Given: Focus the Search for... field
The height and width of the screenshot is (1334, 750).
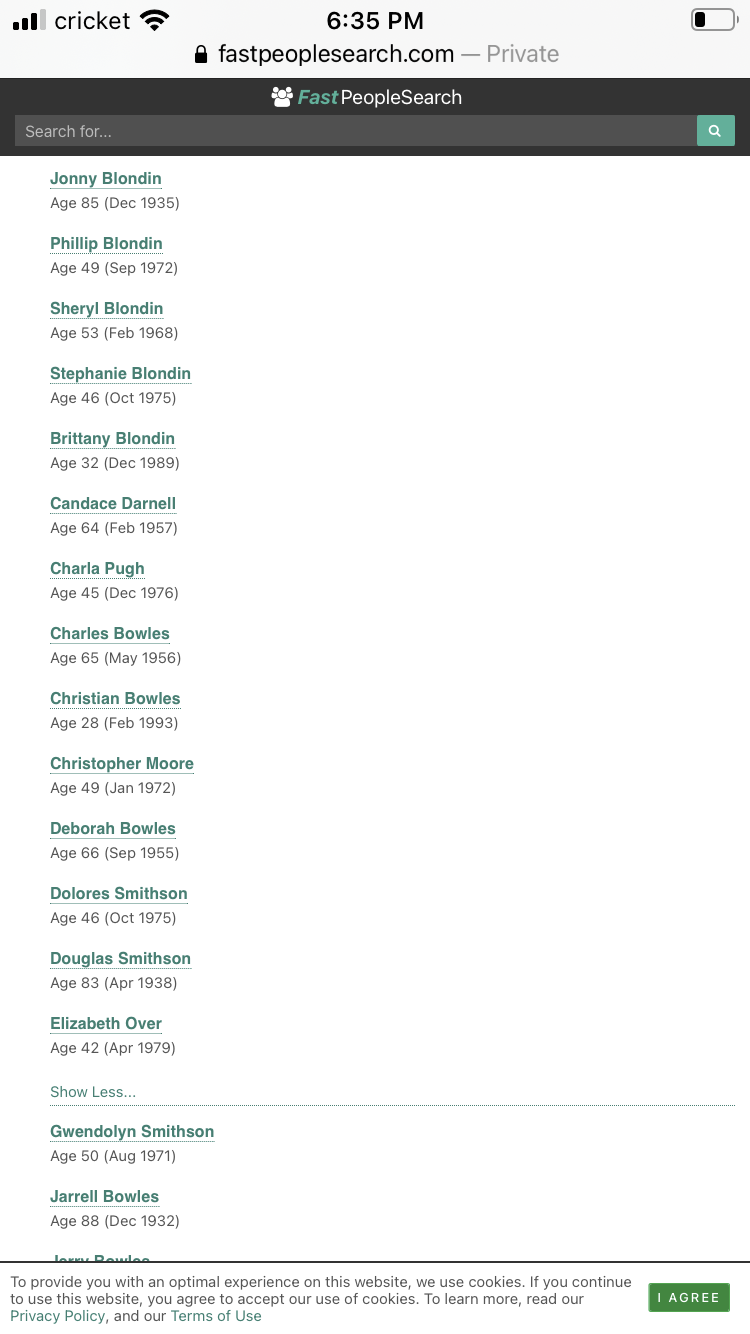Looking at the screenshot, I should coord(356,131).
